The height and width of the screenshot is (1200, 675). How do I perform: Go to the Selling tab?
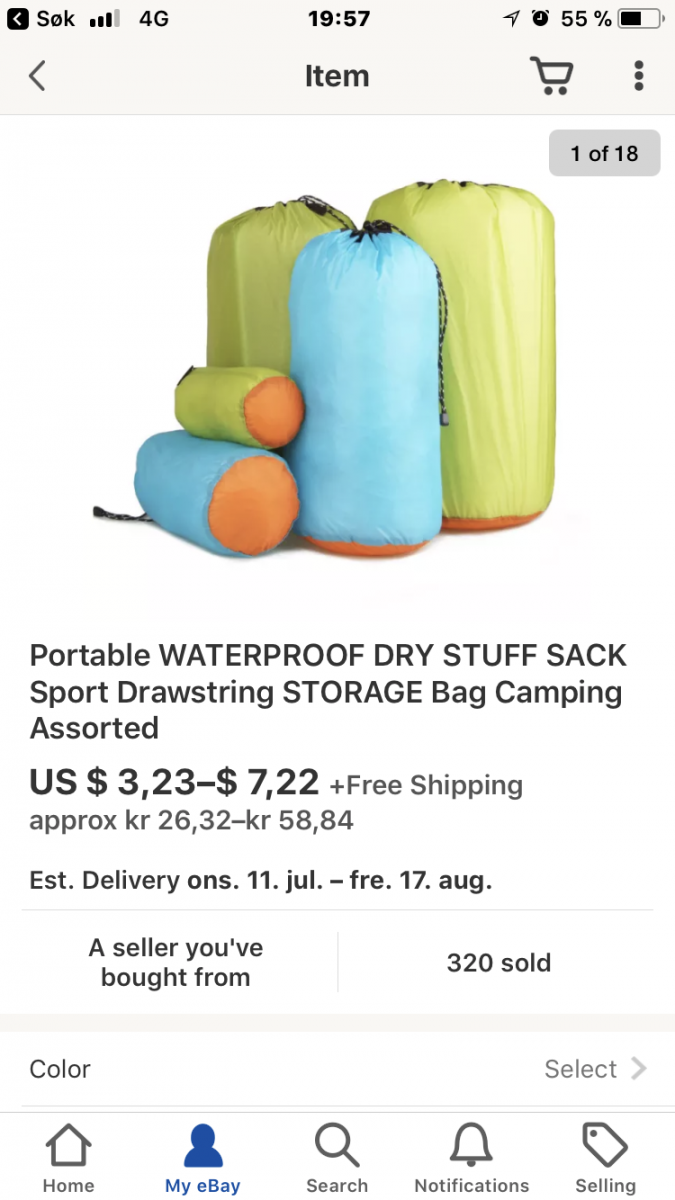point(605,1158)
